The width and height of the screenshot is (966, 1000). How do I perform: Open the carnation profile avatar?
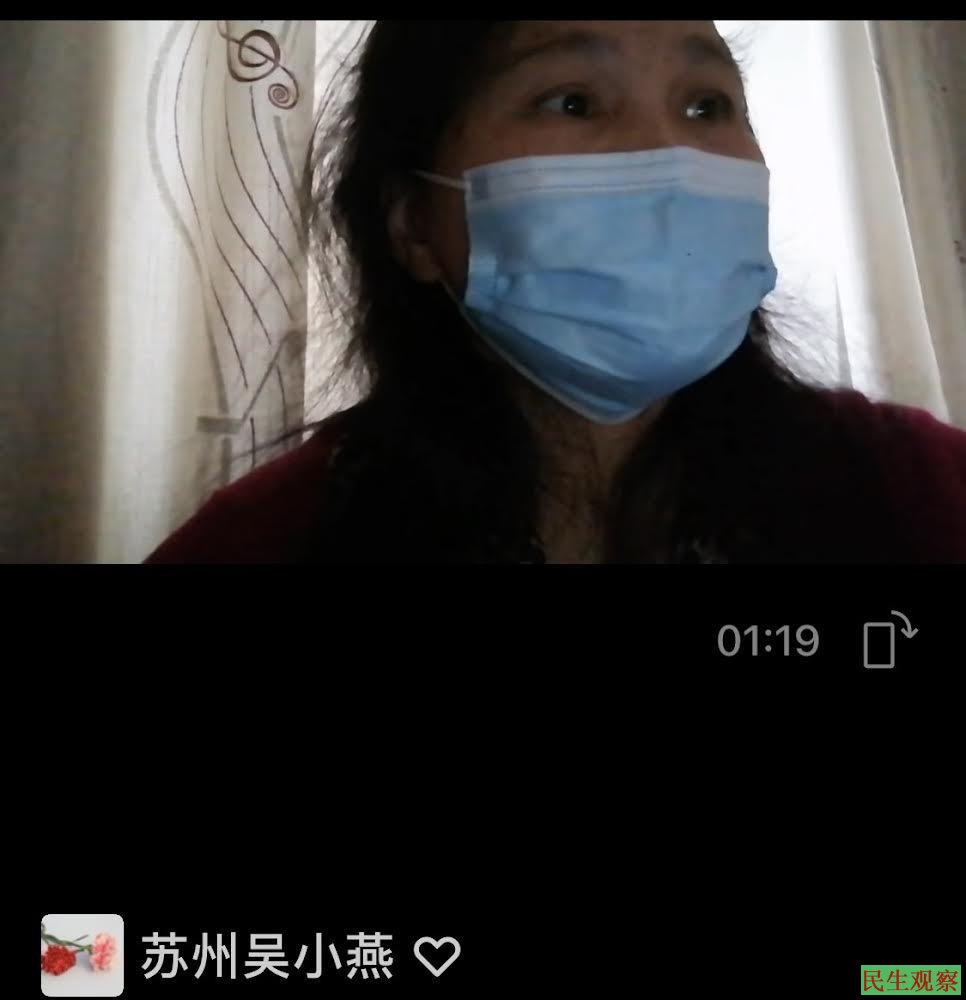click(82, 955)
